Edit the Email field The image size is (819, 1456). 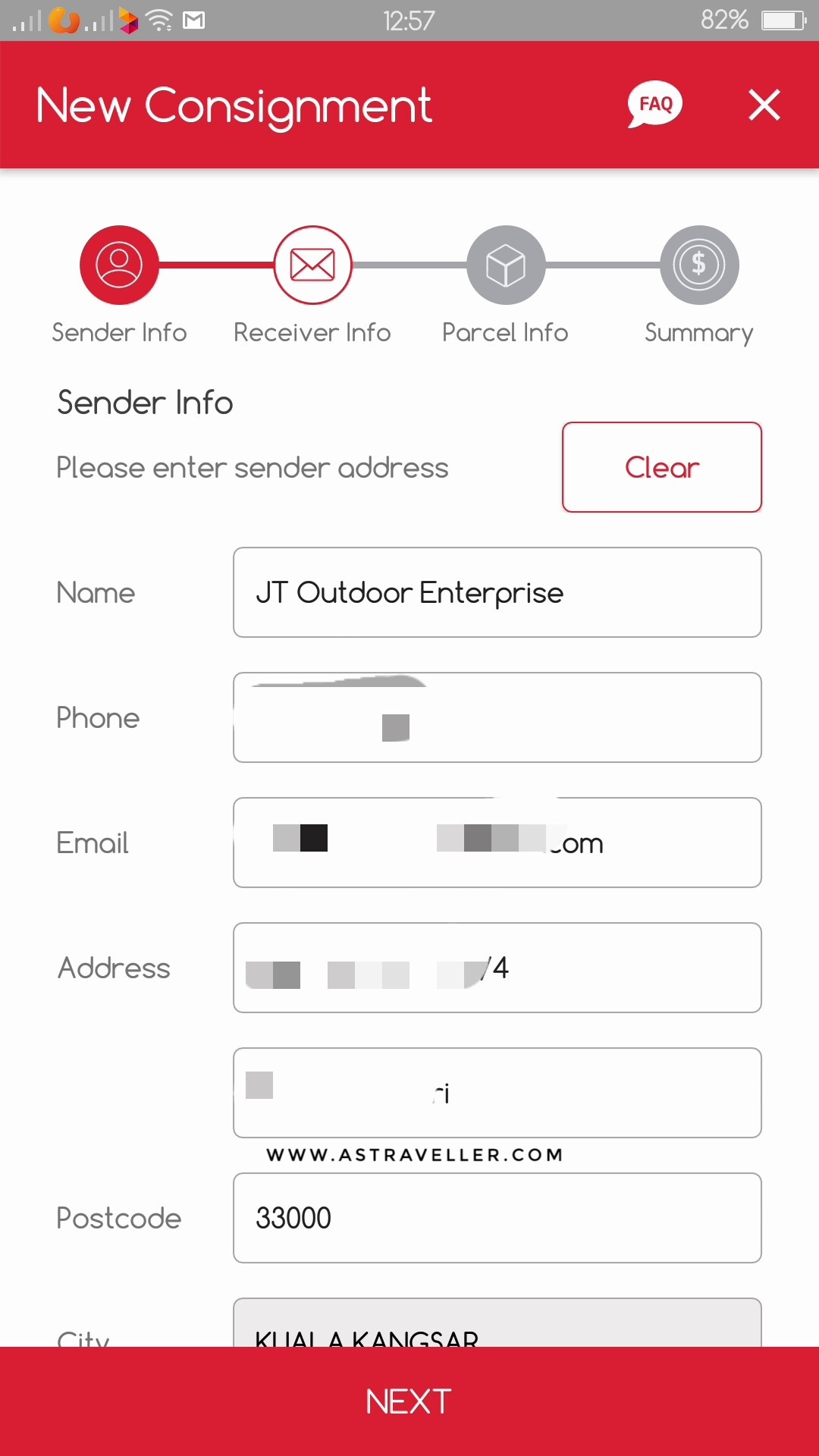pos(497,843)
